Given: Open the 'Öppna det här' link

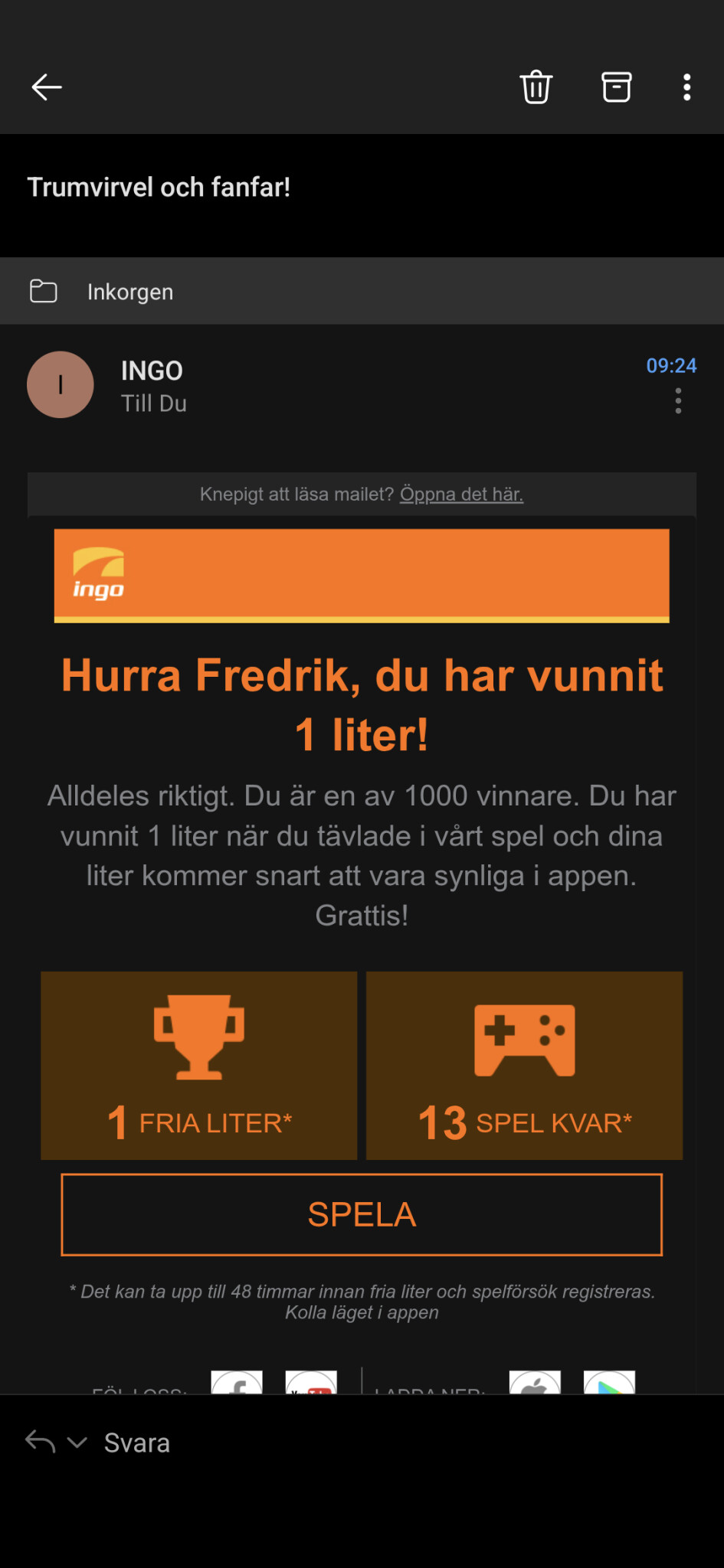Looking at the screenshot, I should 461,495.
